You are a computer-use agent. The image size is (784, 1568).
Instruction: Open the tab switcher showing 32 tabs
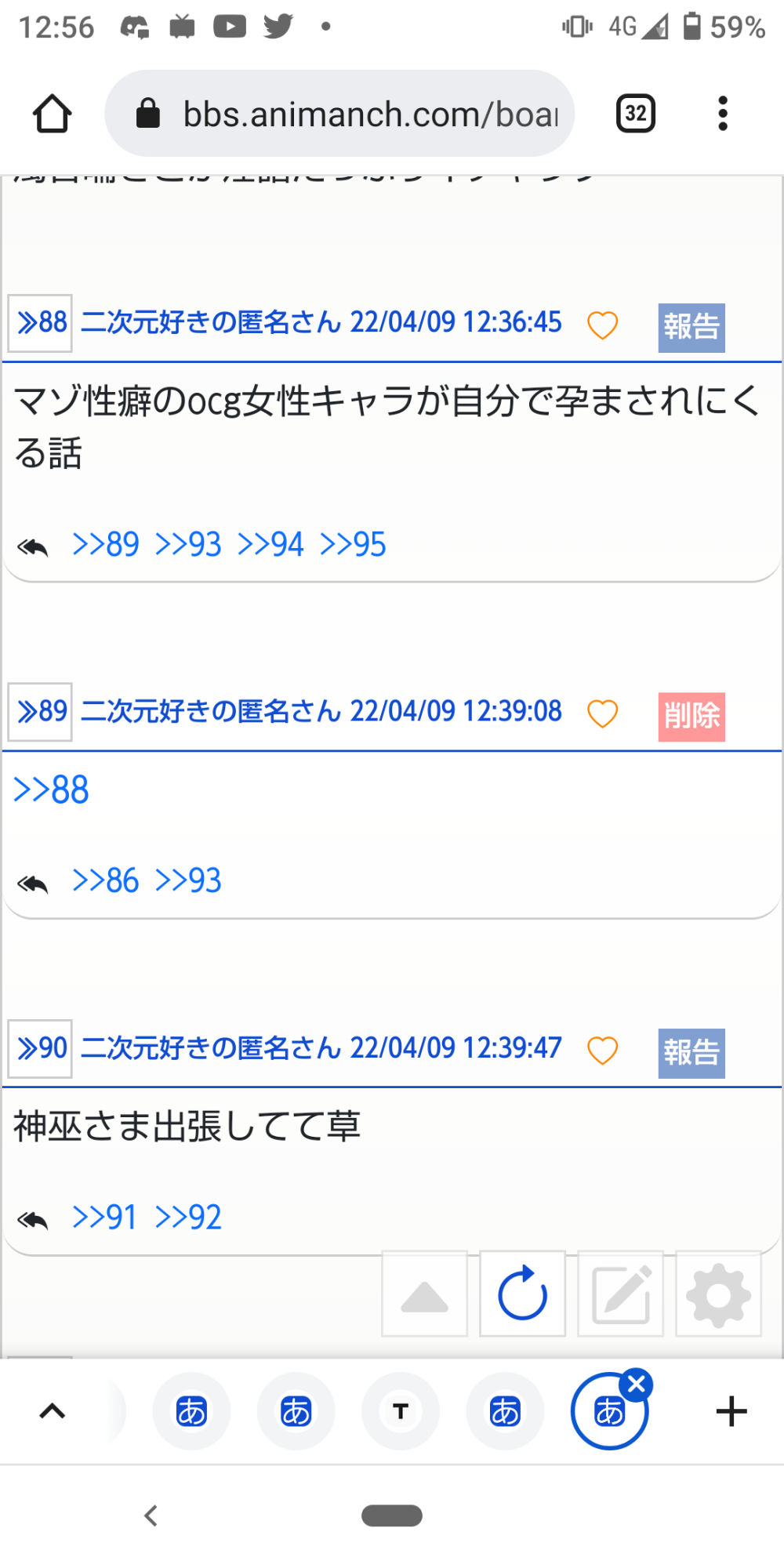(635, 114)
